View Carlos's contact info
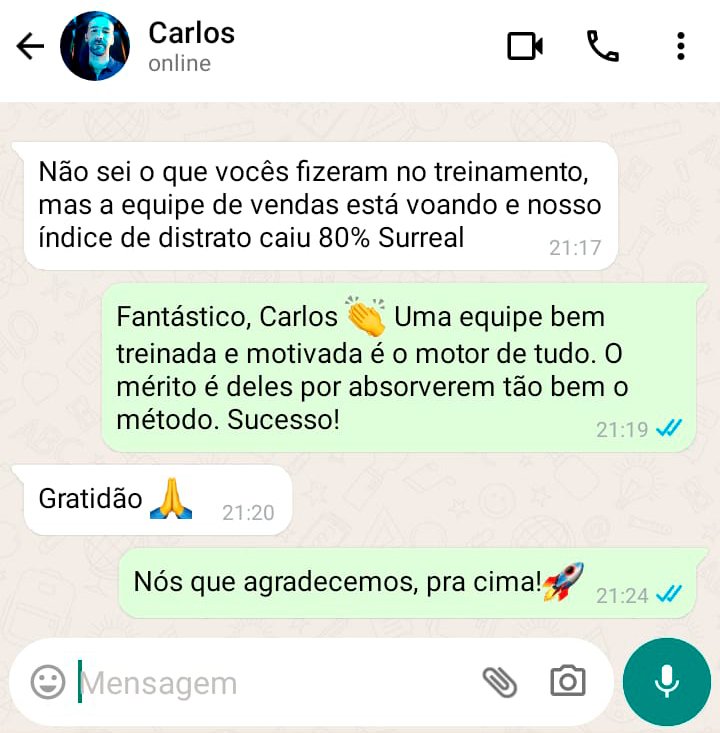 click(192, 46)
